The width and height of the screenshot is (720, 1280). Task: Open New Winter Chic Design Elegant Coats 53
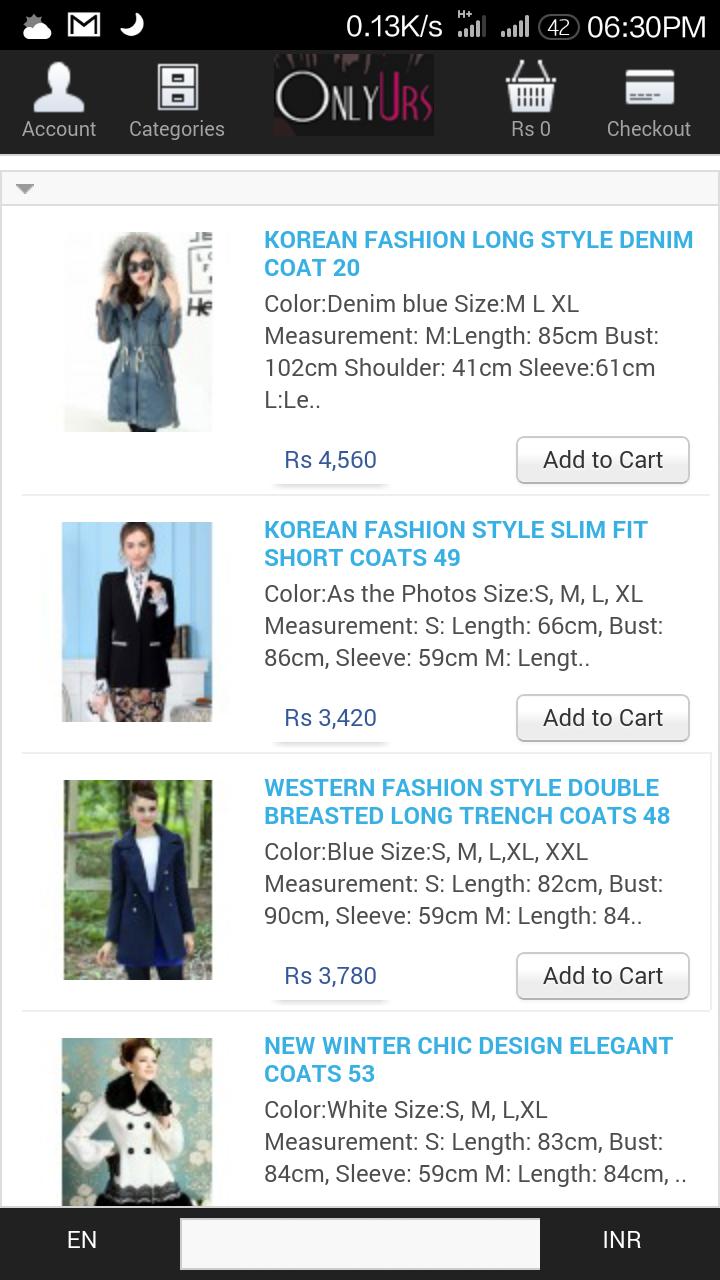click(467, 1060)
